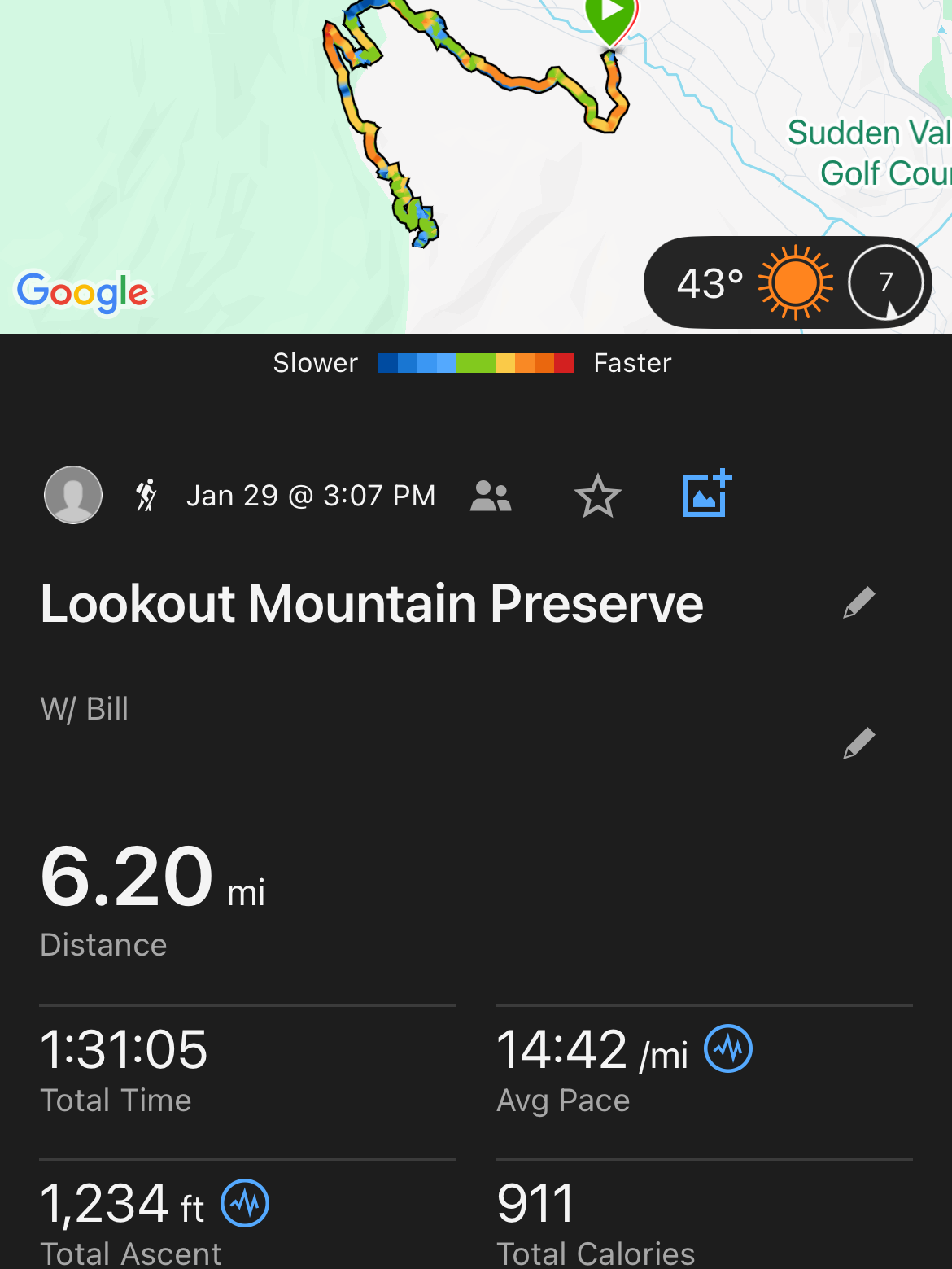Mark this activity as a favorite

(598, 496)
